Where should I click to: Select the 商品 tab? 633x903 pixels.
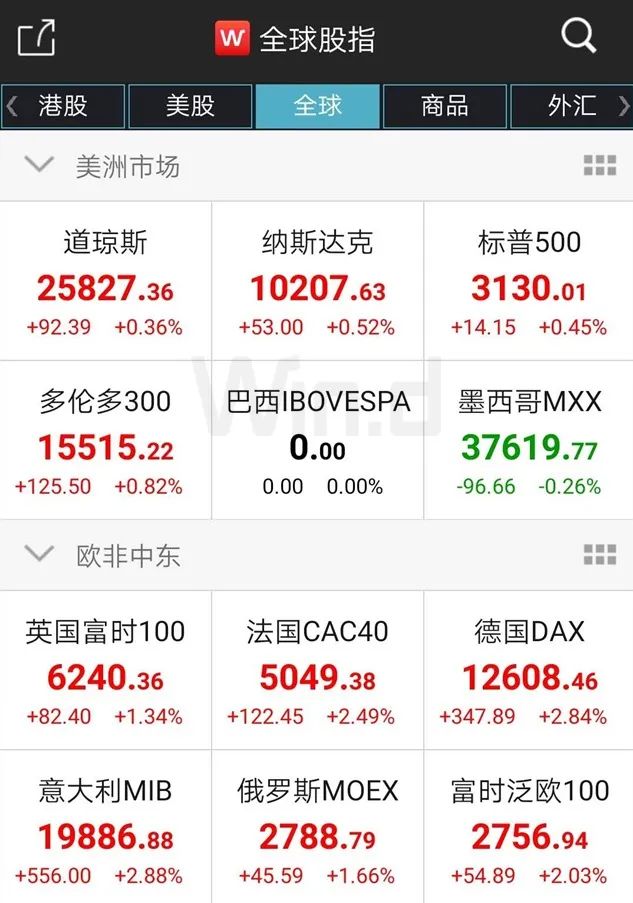[445, 105]
